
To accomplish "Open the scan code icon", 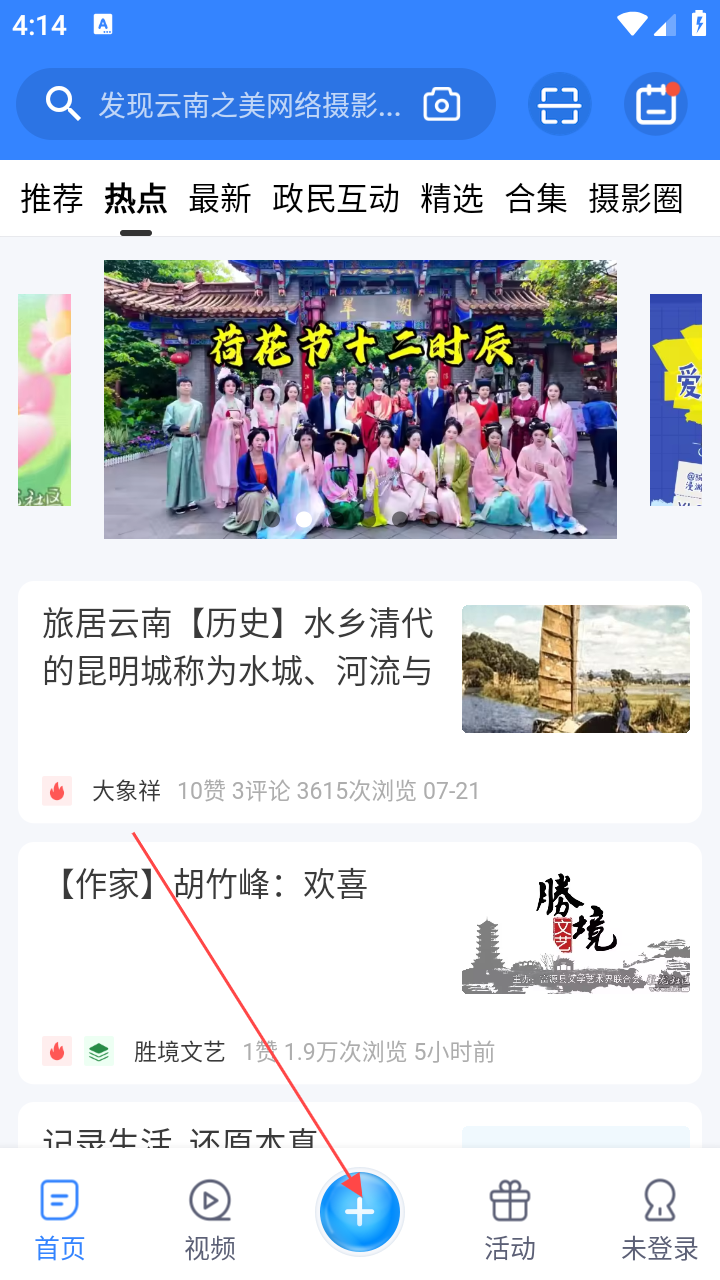I will pyautogui.click(x=559, y=104).
